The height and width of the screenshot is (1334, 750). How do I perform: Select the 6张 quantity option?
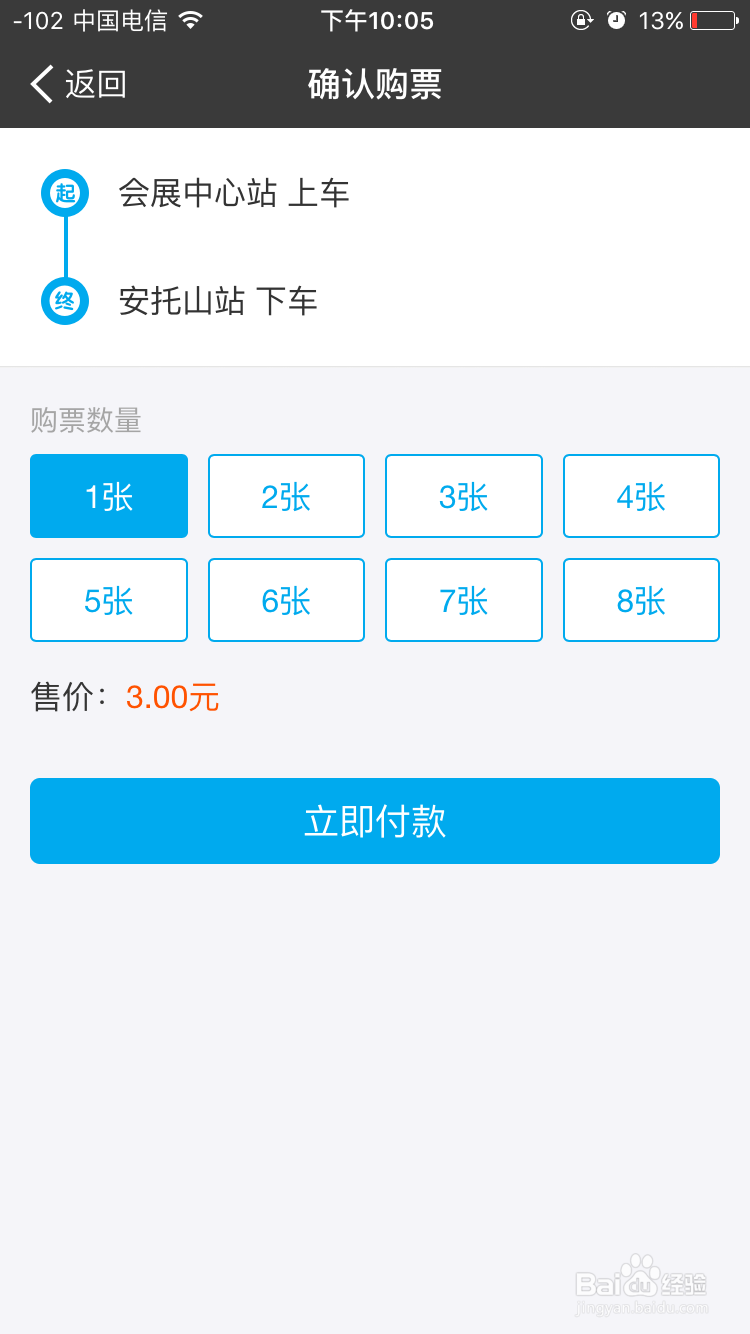pos(286,600)
